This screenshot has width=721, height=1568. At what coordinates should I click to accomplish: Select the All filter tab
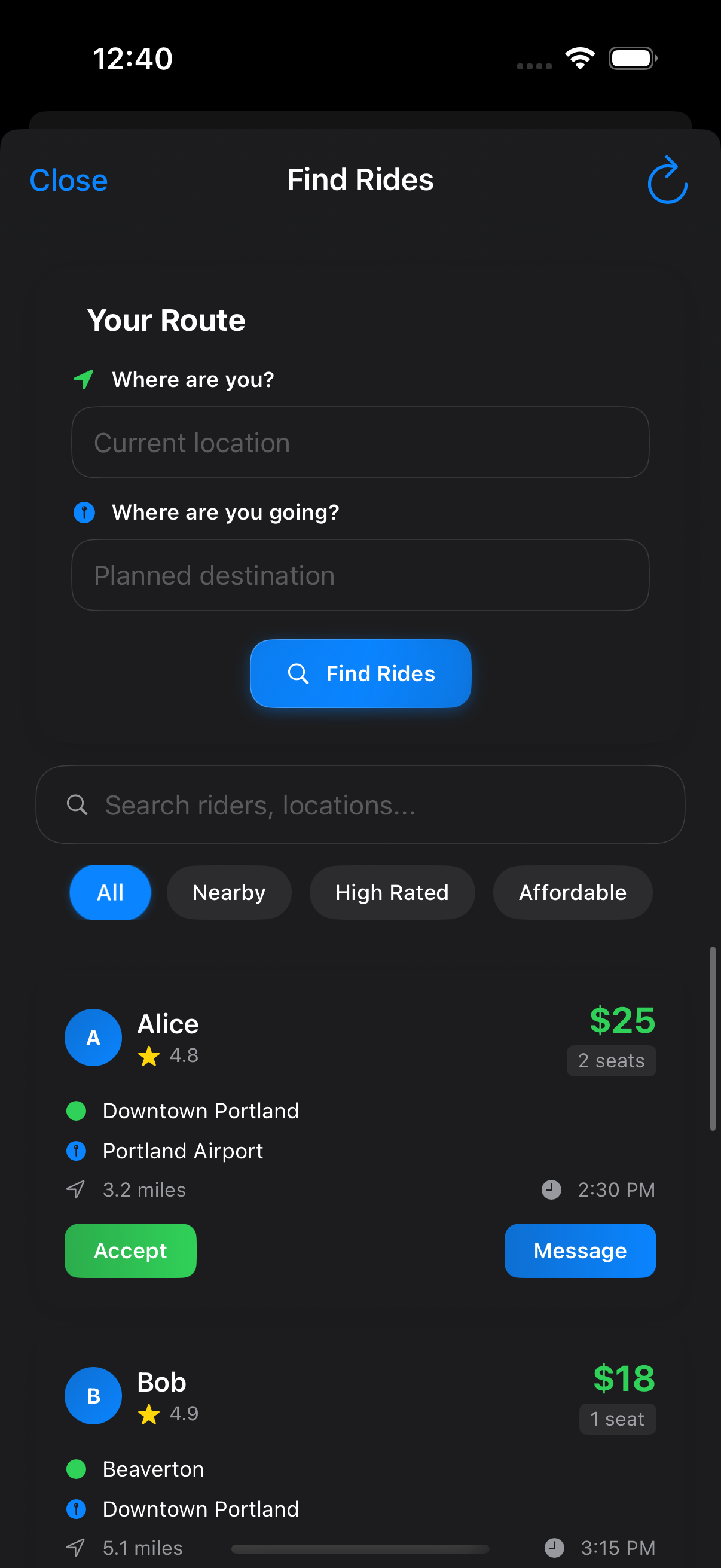click(110, 892)
